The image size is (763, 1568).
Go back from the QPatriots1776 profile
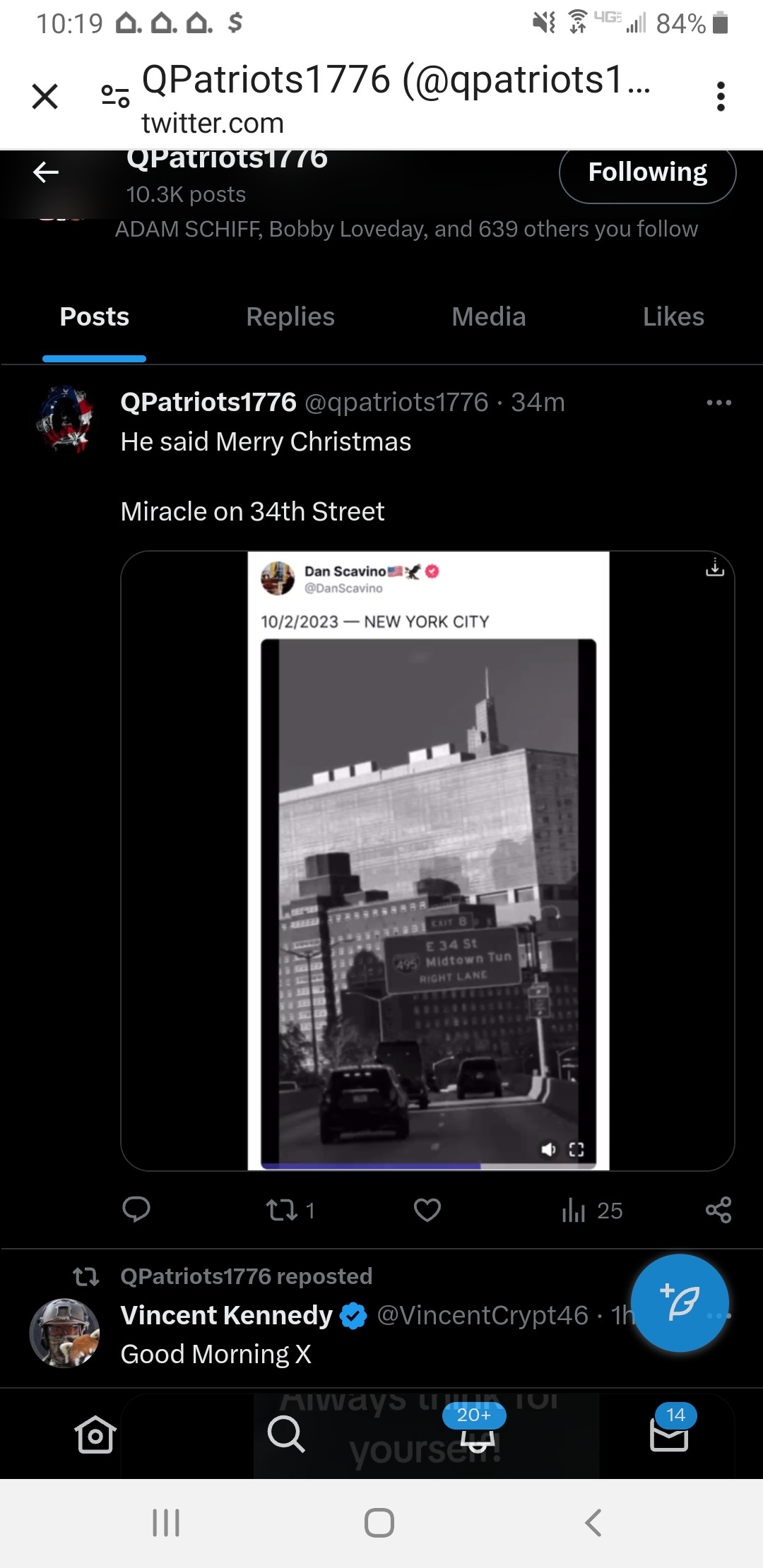[x=46, y=172]
